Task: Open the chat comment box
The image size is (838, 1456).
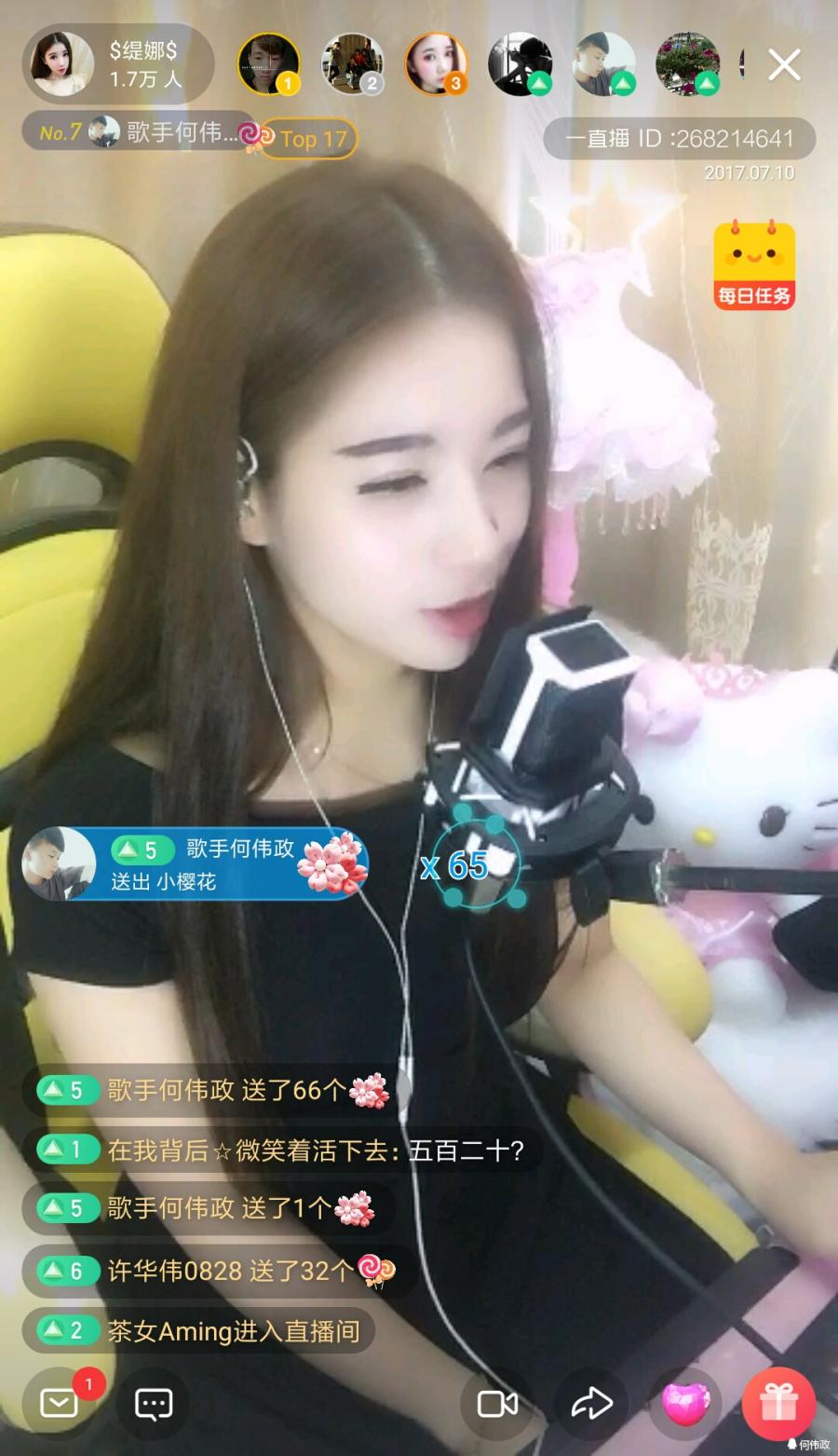Action: [154, 1403]
